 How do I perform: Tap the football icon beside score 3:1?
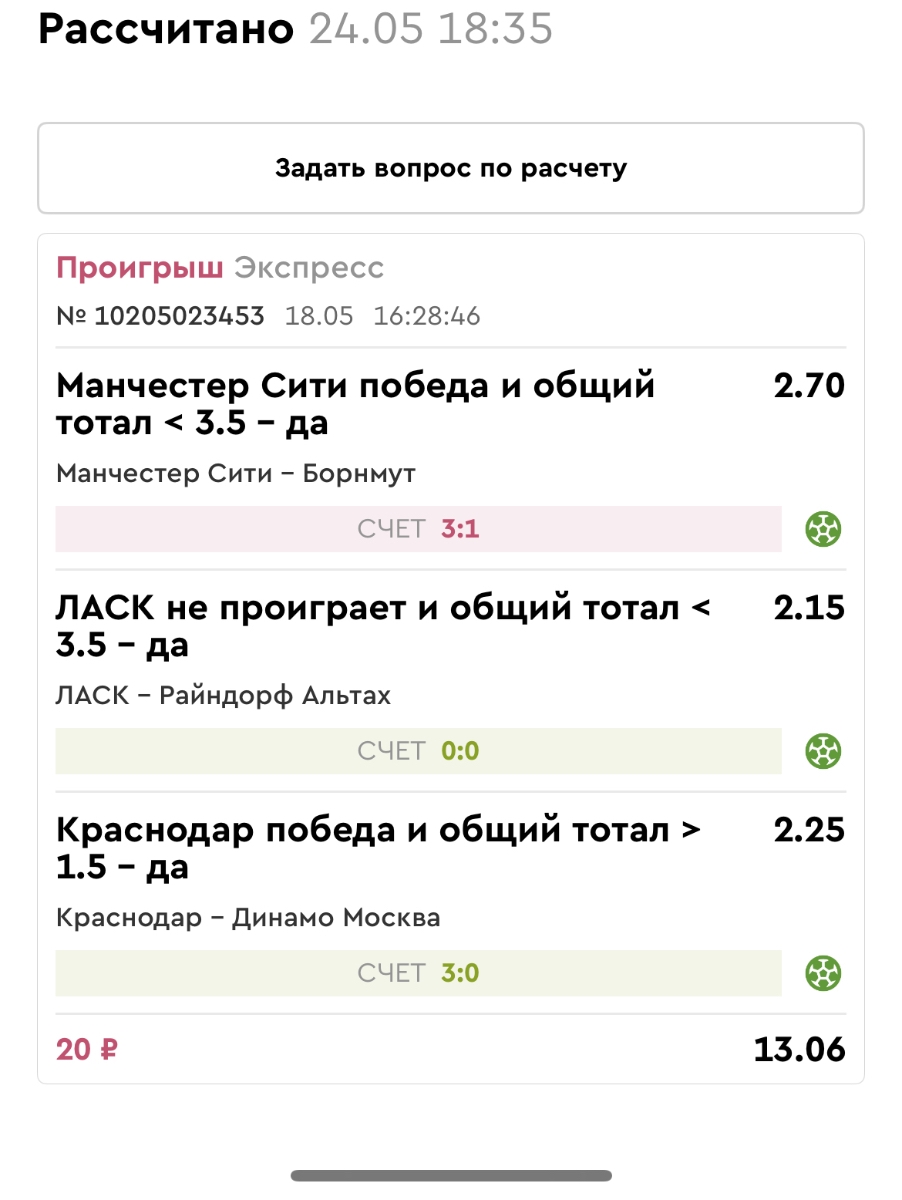pyautogui.click(x=824, y=528)
